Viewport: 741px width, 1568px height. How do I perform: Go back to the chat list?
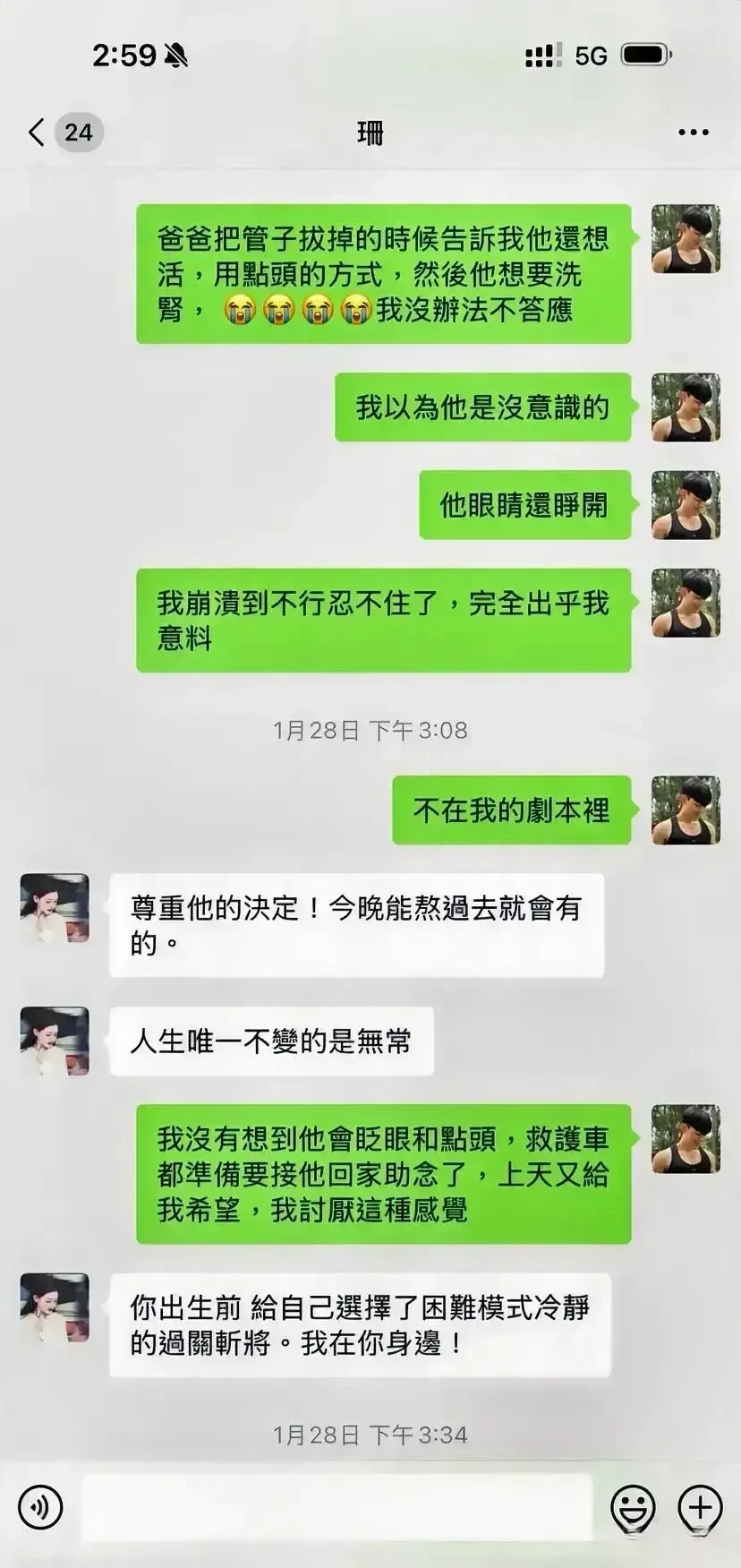tap(38, 133)
